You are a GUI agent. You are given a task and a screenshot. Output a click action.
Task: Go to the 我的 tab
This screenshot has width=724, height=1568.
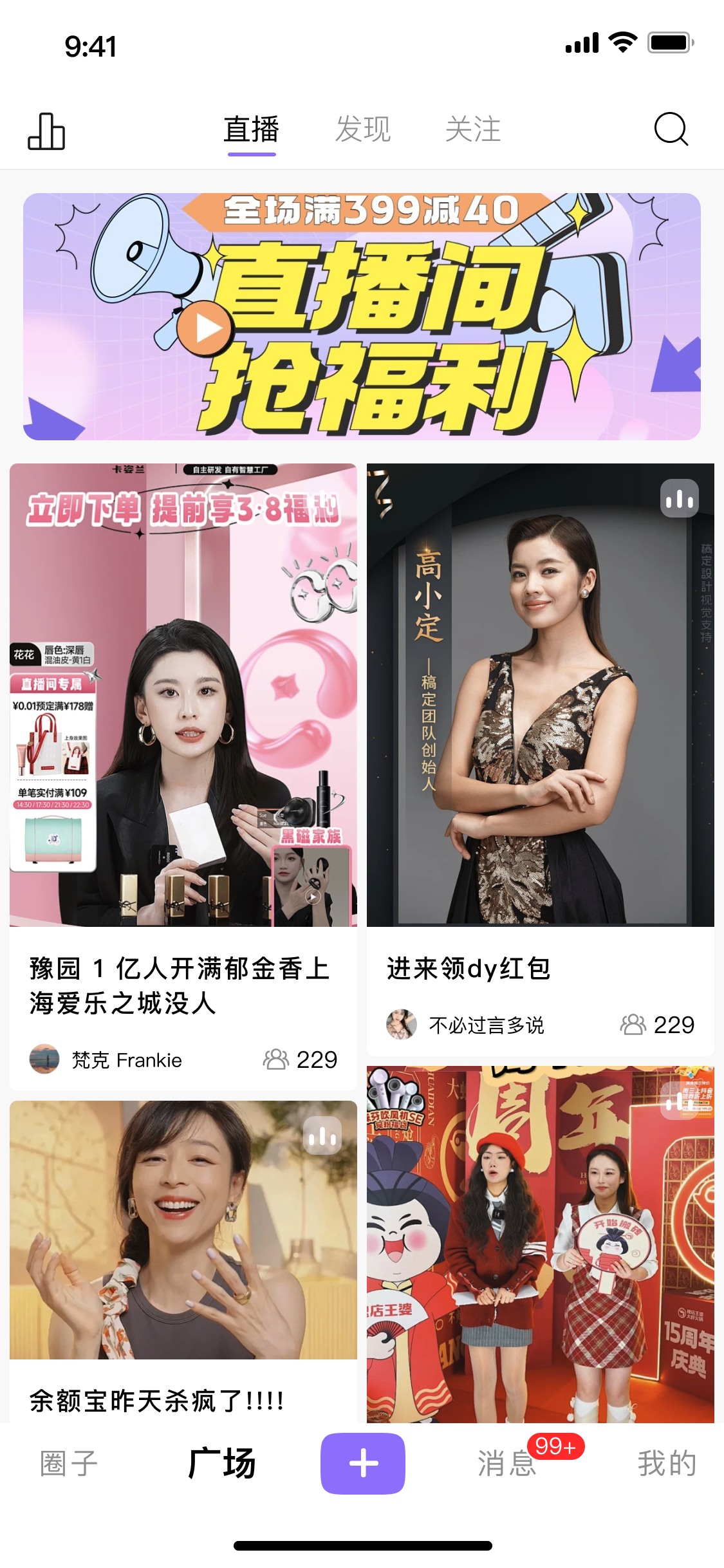pos(667,1464)
